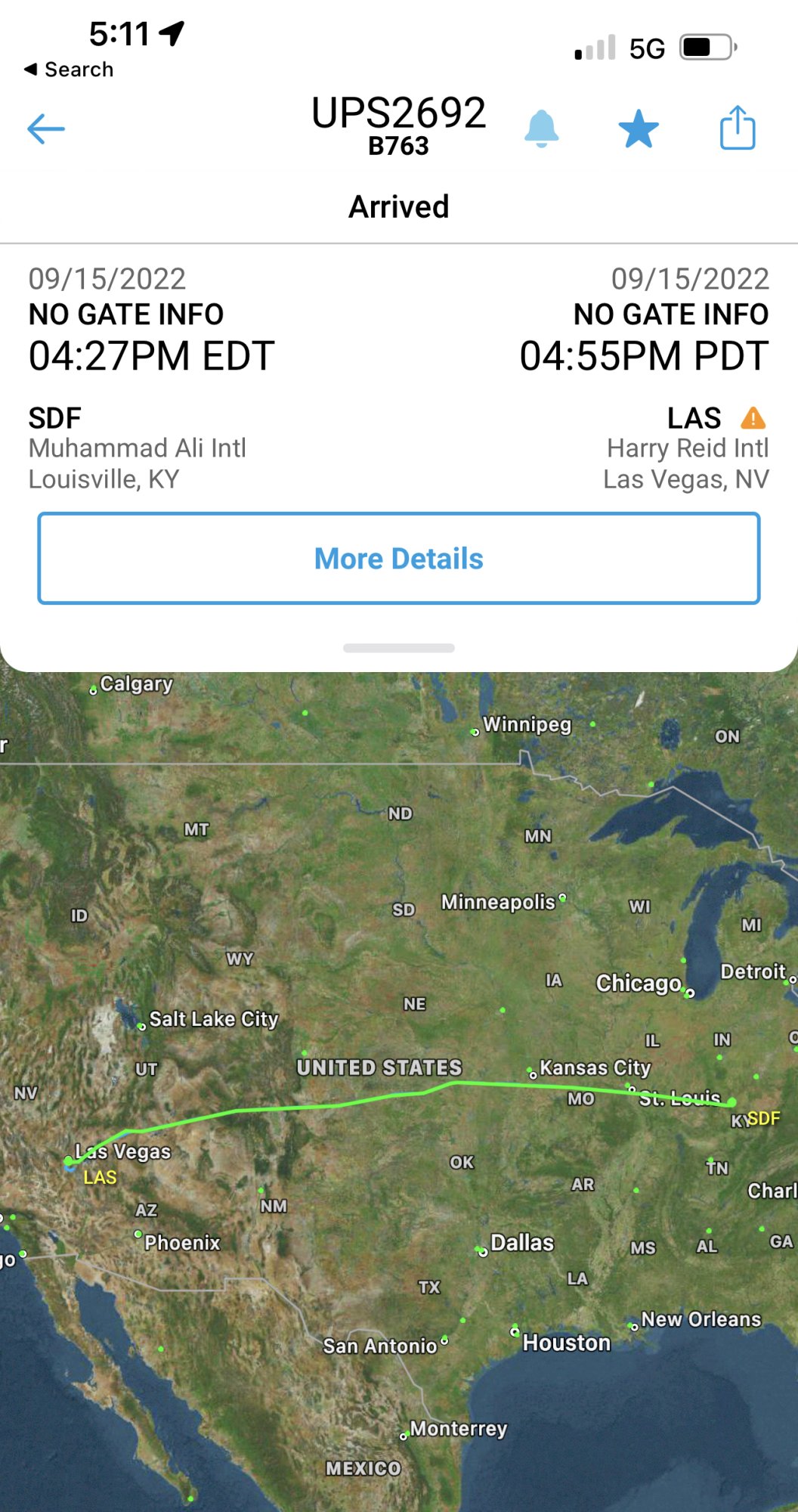Tap the LAS airport marker on the map

coord(70,1162)
